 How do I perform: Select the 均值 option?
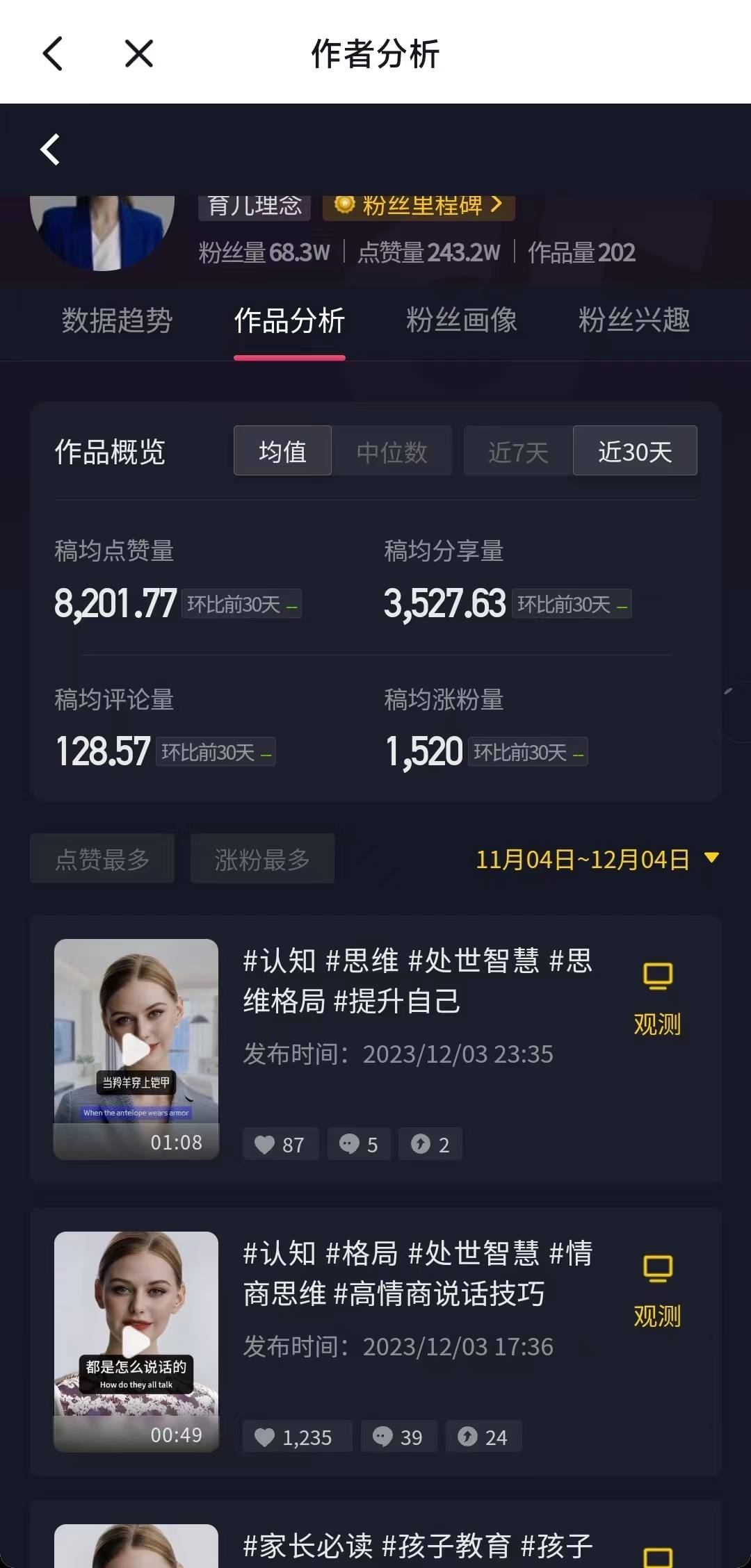(282, 452)
